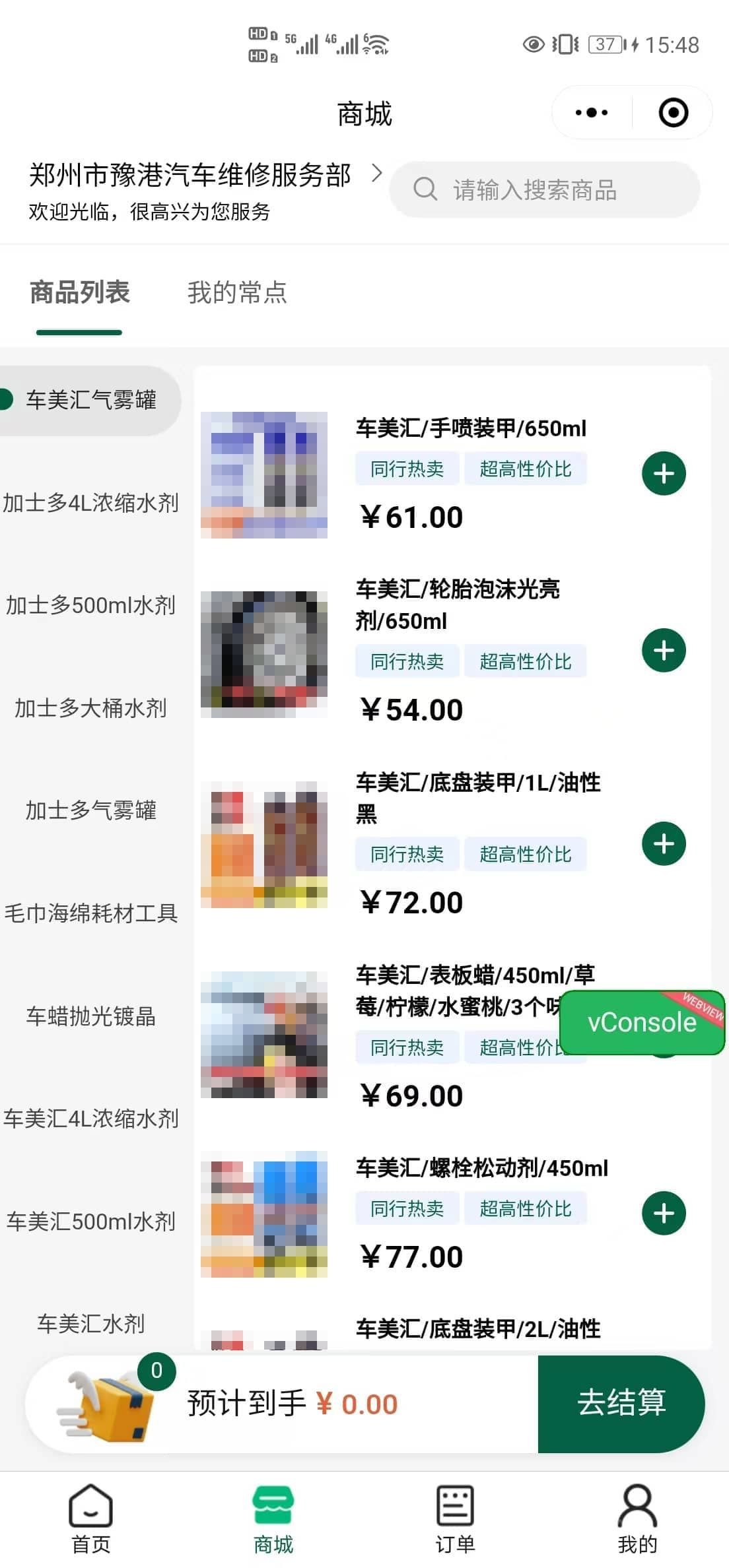Add 螺栓松动剂/450ml to cart

664,1213
